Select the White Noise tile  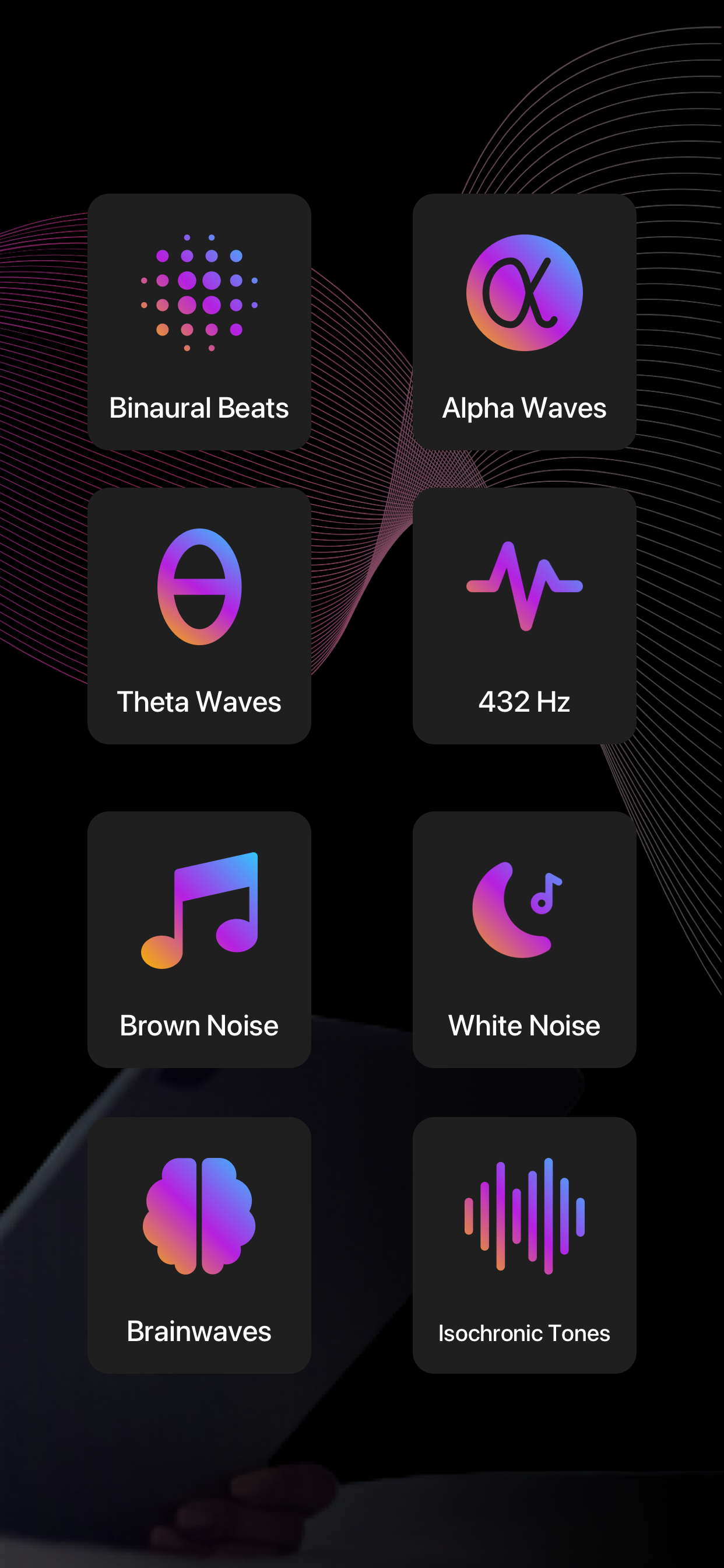point(524,939)
